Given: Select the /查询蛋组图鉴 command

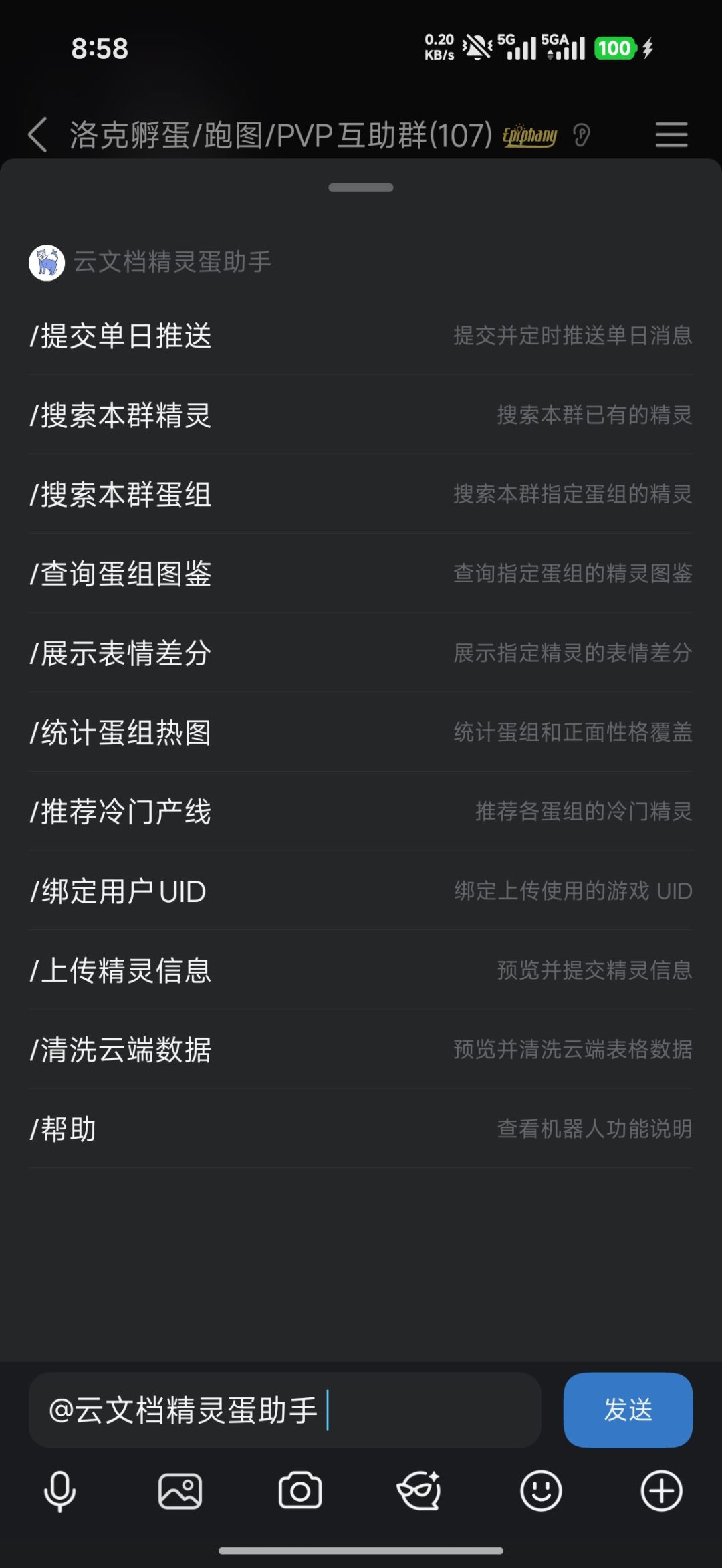Looking at the screenshot, I should [361, 574].
